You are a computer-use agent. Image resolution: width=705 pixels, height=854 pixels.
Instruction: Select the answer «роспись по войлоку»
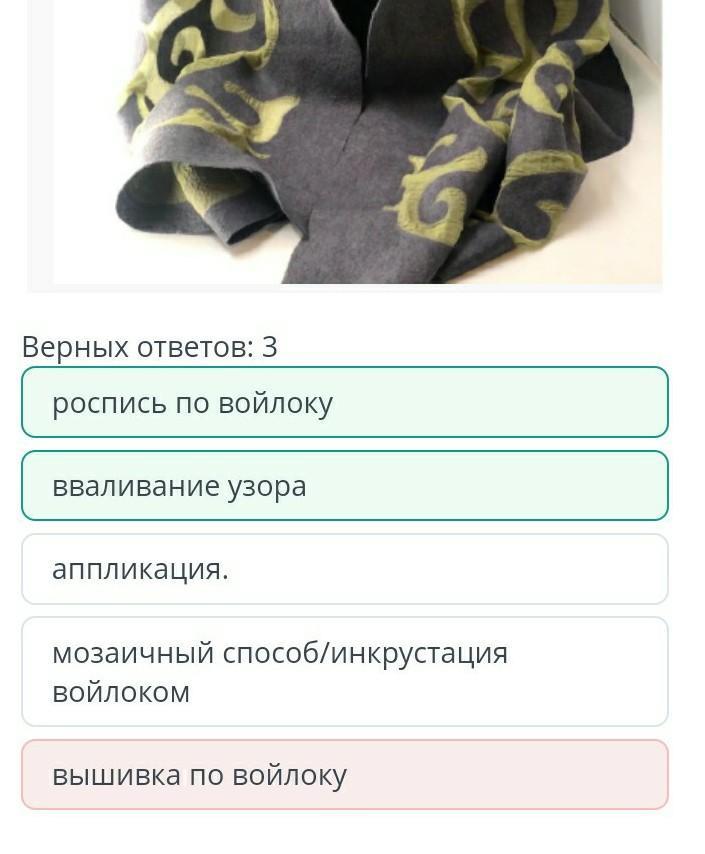point(344,403)
